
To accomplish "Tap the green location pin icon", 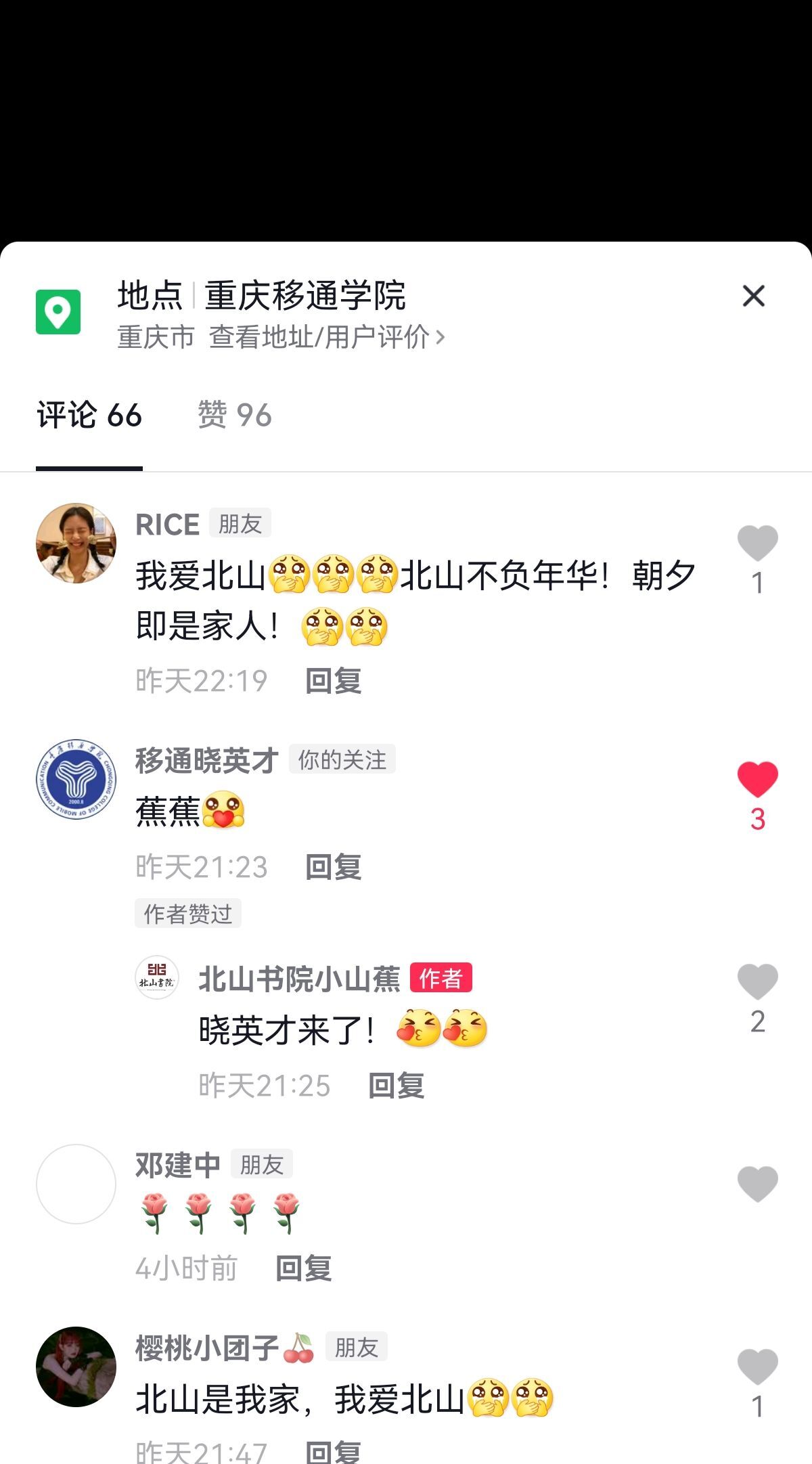I will pyautogui.click(x=58, y=312).
